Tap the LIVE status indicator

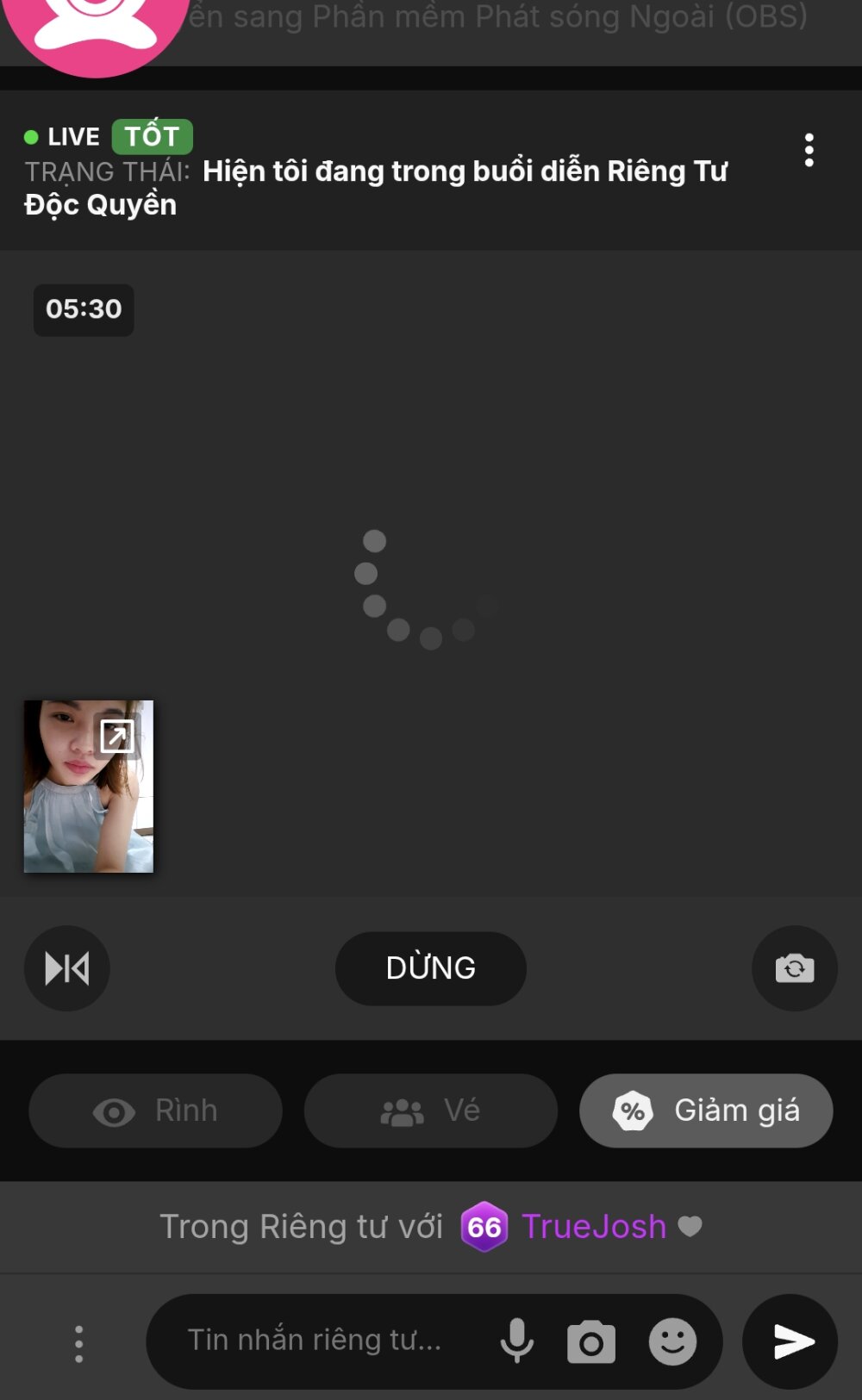tap(63, 136)
